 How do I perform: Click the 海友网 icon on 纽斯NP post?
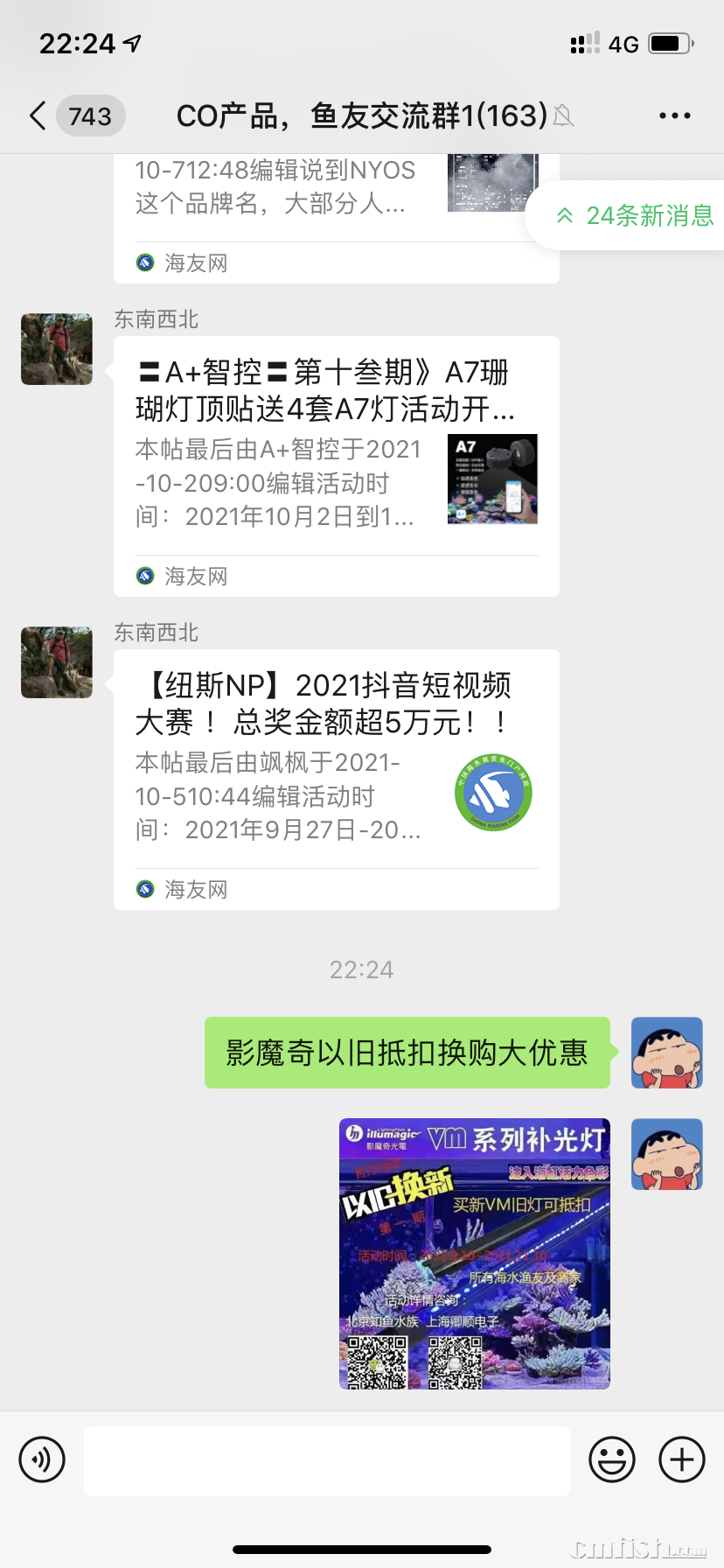pos(144,889)
